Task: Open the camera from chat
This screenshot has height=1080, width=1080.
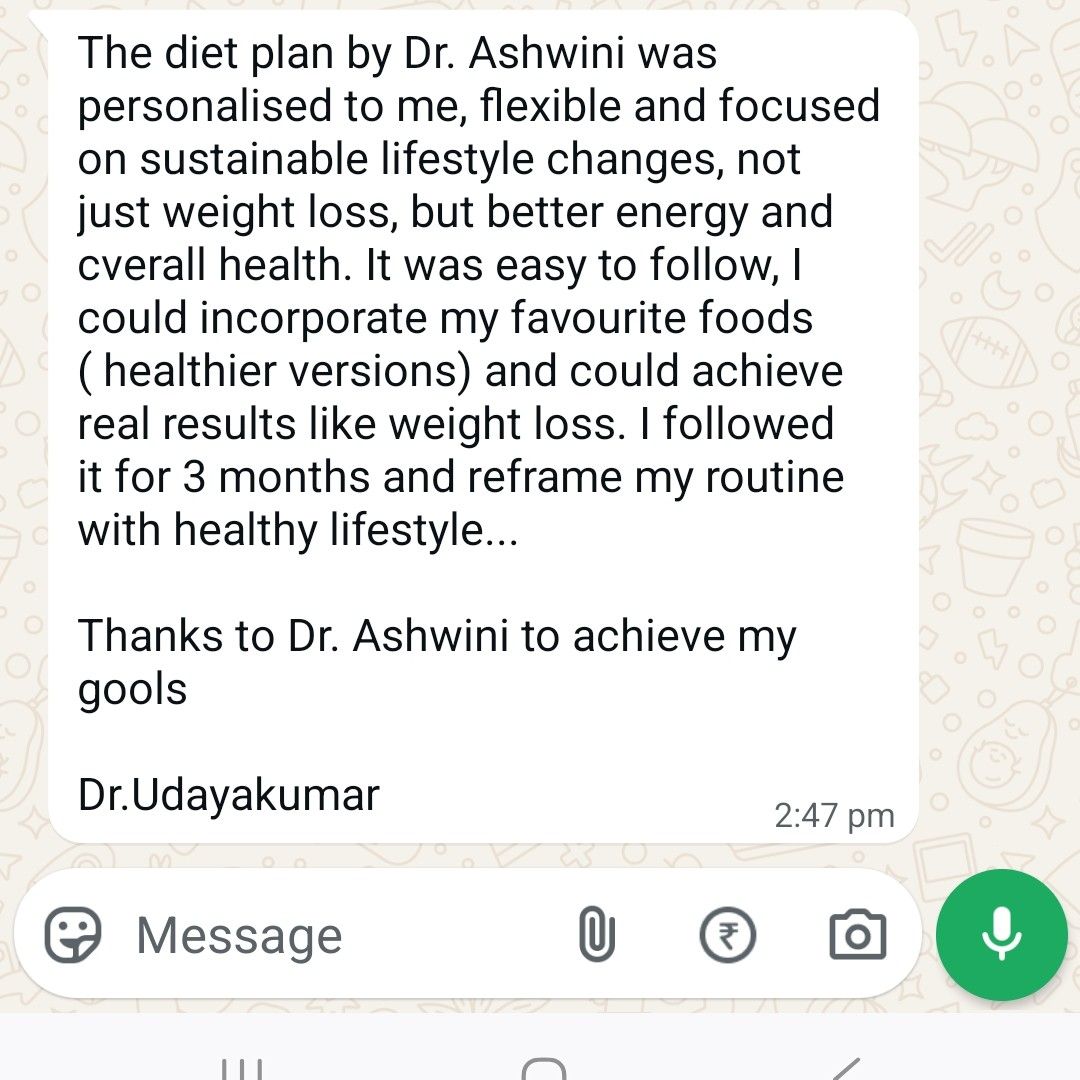Action: pyautogui.click(x=858, y=936)
